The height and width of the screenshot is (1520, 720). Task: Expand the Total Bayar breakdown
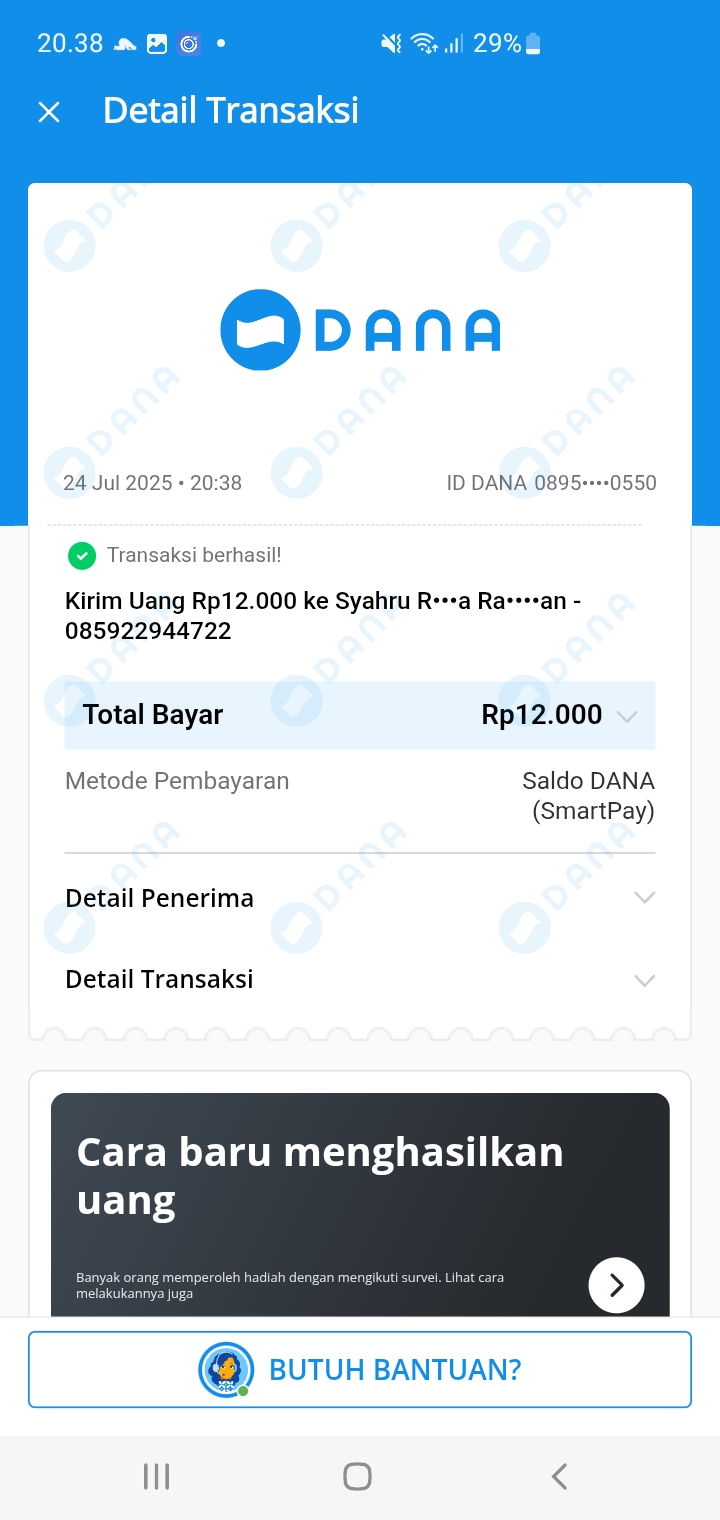627,716
